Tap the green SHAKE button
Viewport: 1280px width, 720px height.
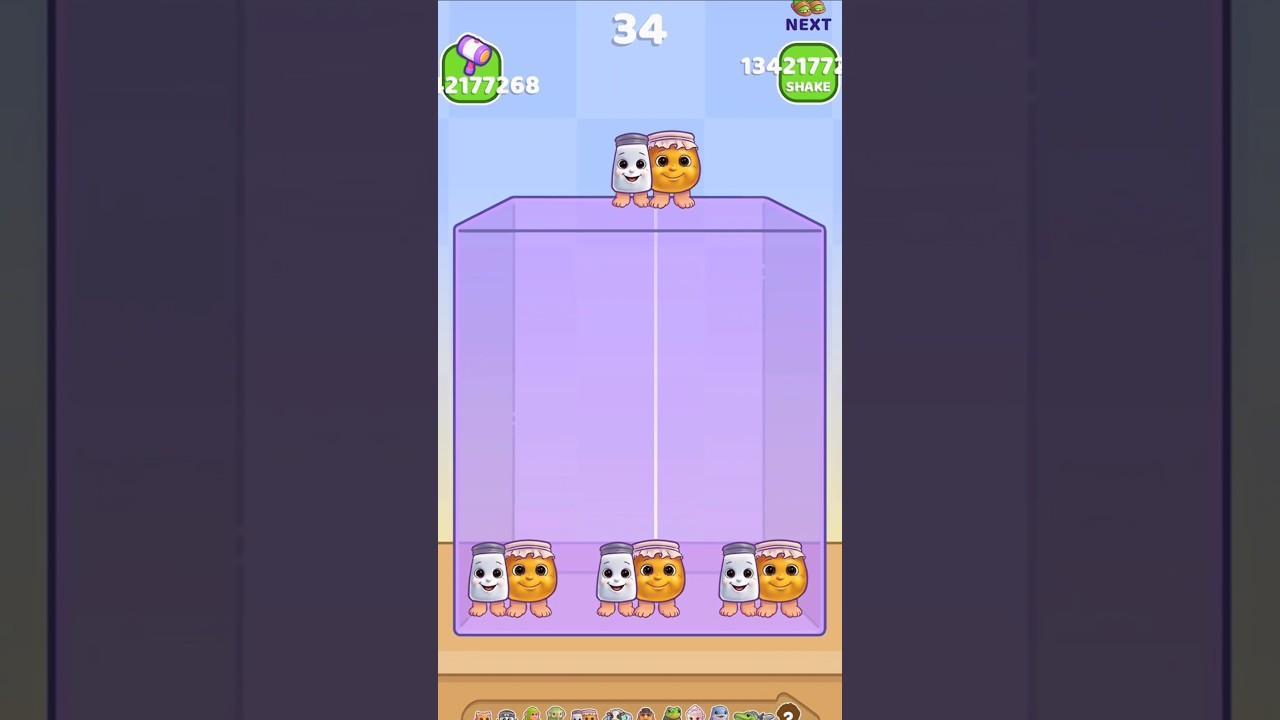click(808, 73)
